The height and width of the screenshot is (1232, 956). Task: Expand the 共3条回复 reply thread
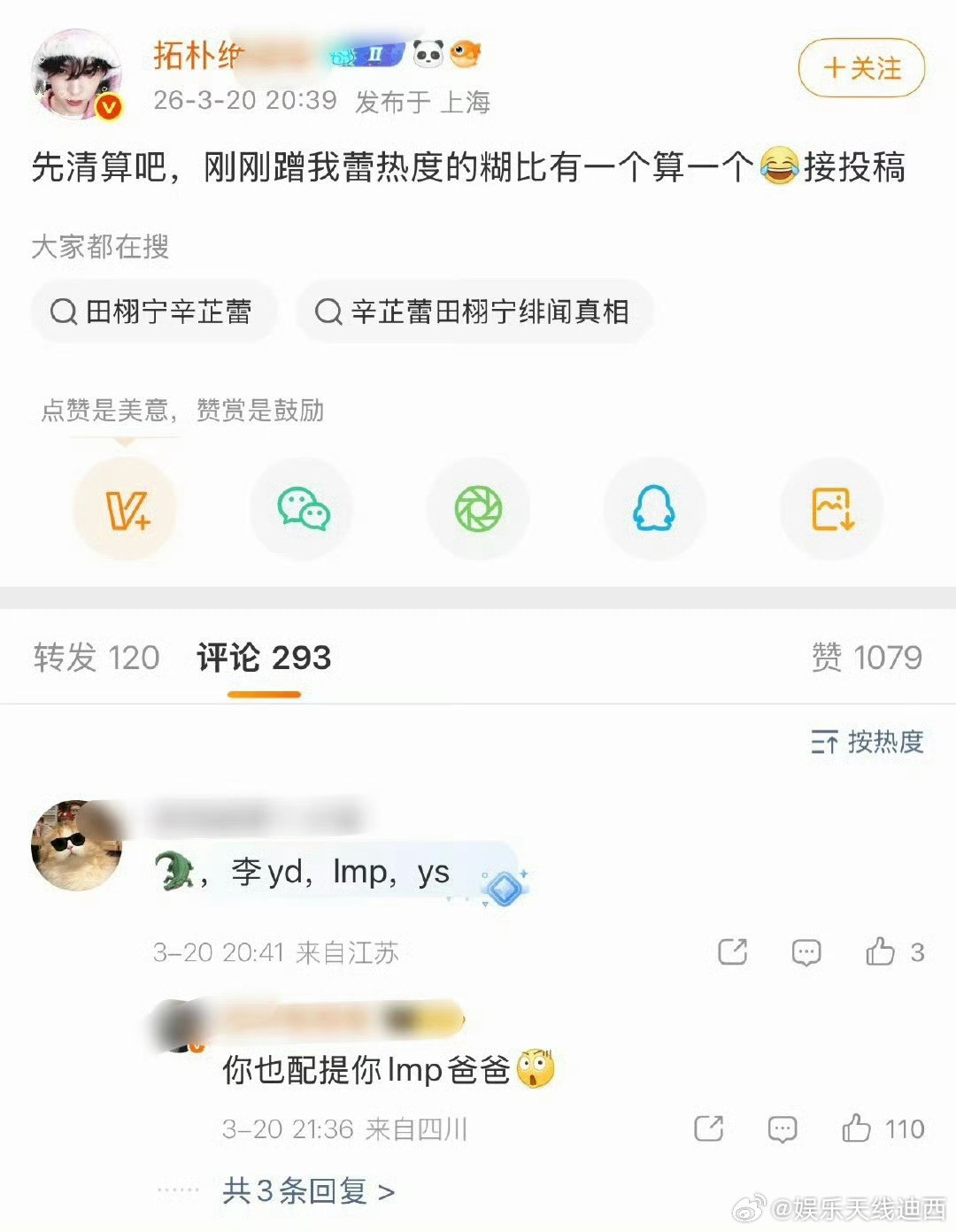305,1191
